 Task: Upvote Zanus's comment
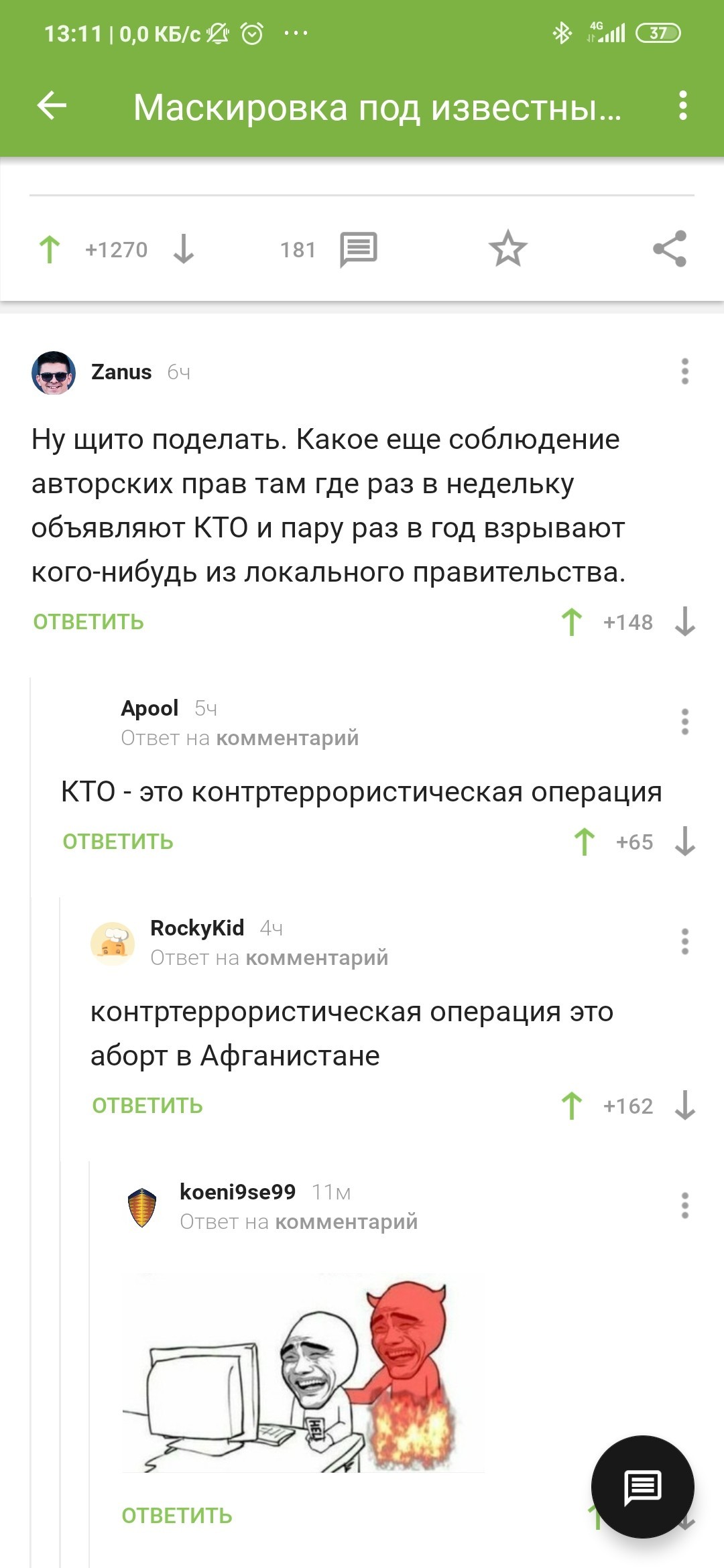point(571,622)
